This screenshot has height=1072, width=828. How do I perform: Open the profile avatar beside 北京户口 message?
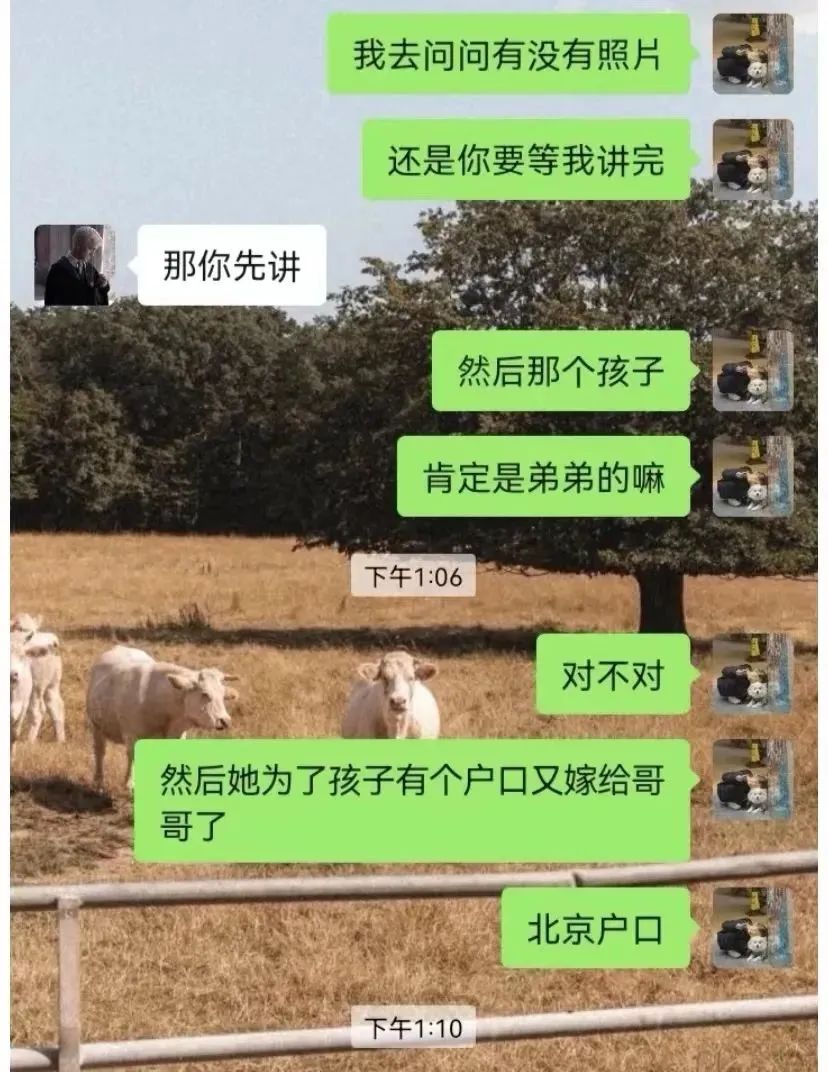[752, 927]
